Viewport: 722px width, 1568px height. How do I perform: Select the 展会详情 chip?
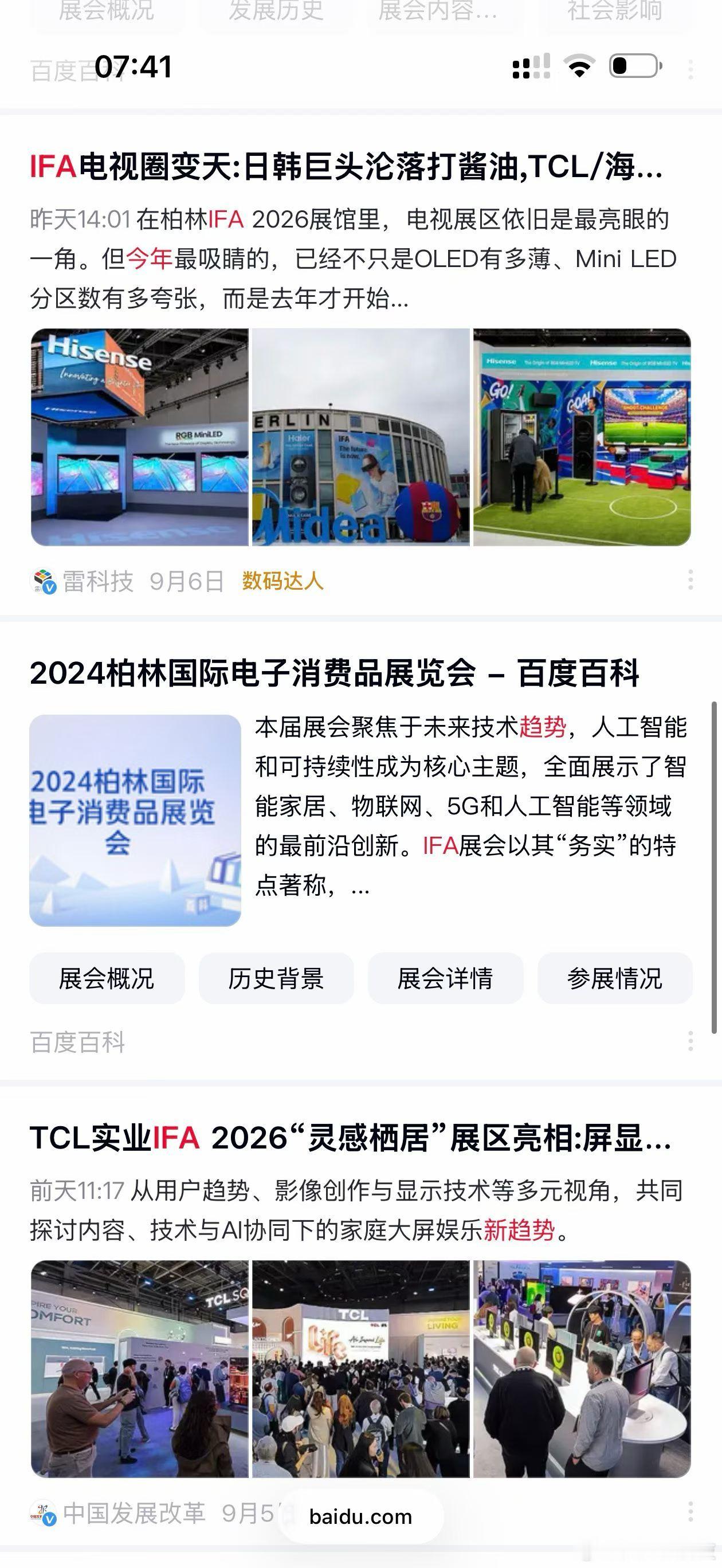445,979
